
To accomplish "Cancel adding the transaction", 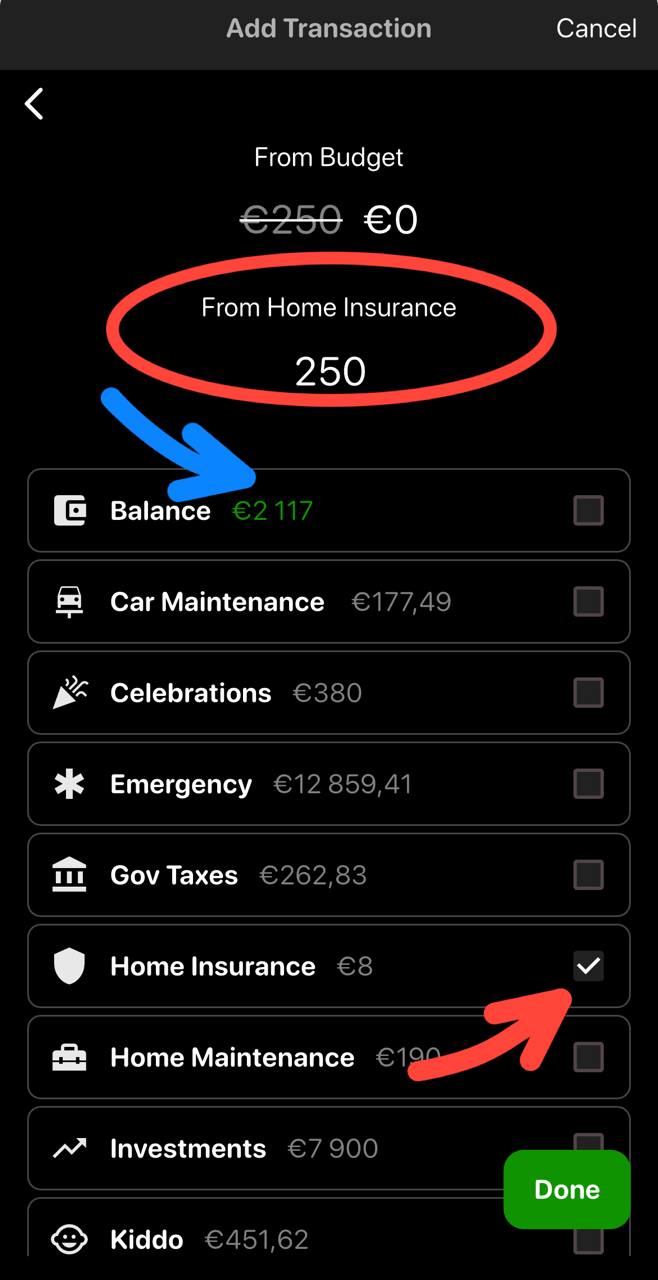I will tap(596, 28).
